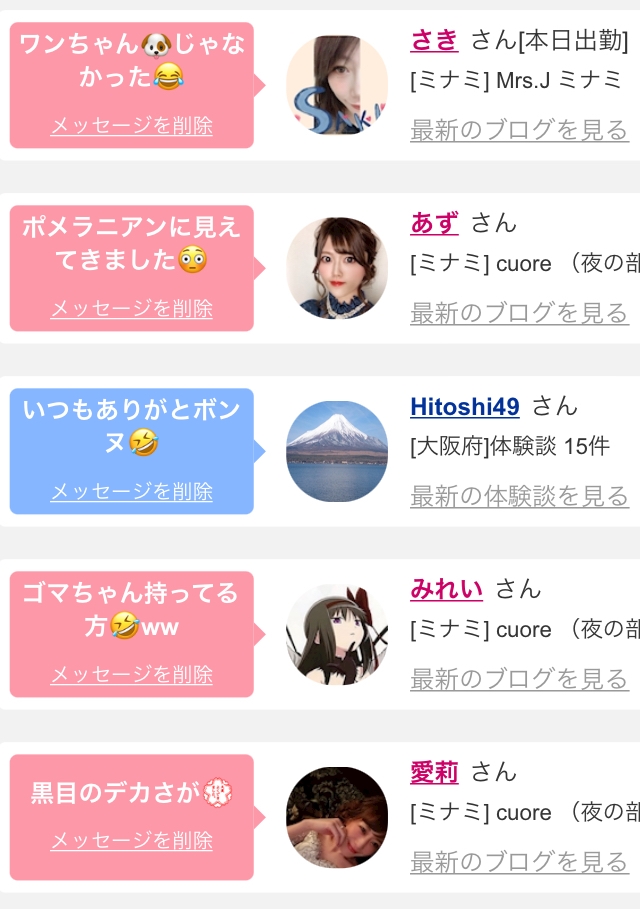This screenshot has width=640, height=909.
Task: View みれい's latest blog
Action: [519, 679]
